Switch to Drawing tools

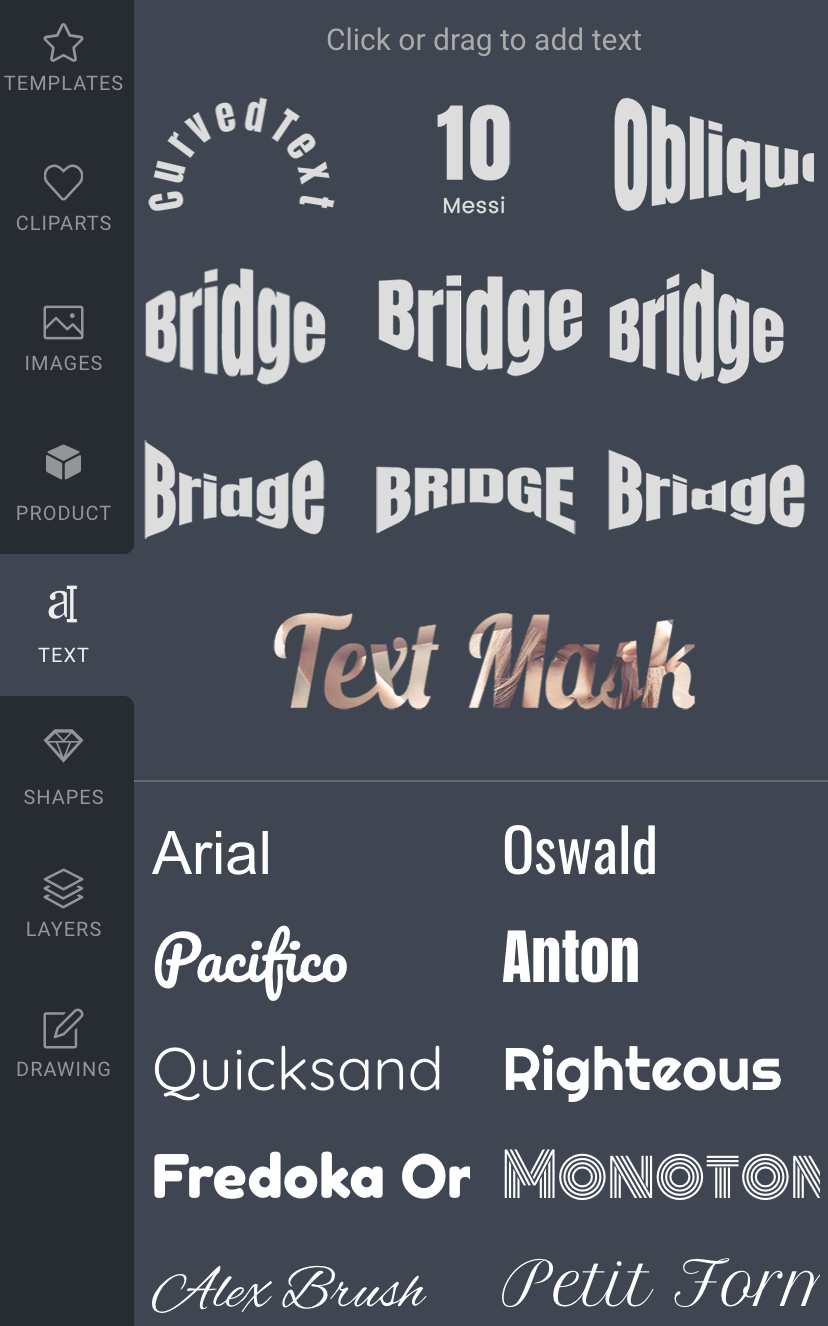pyautogui.click(x=64, y=1044)
